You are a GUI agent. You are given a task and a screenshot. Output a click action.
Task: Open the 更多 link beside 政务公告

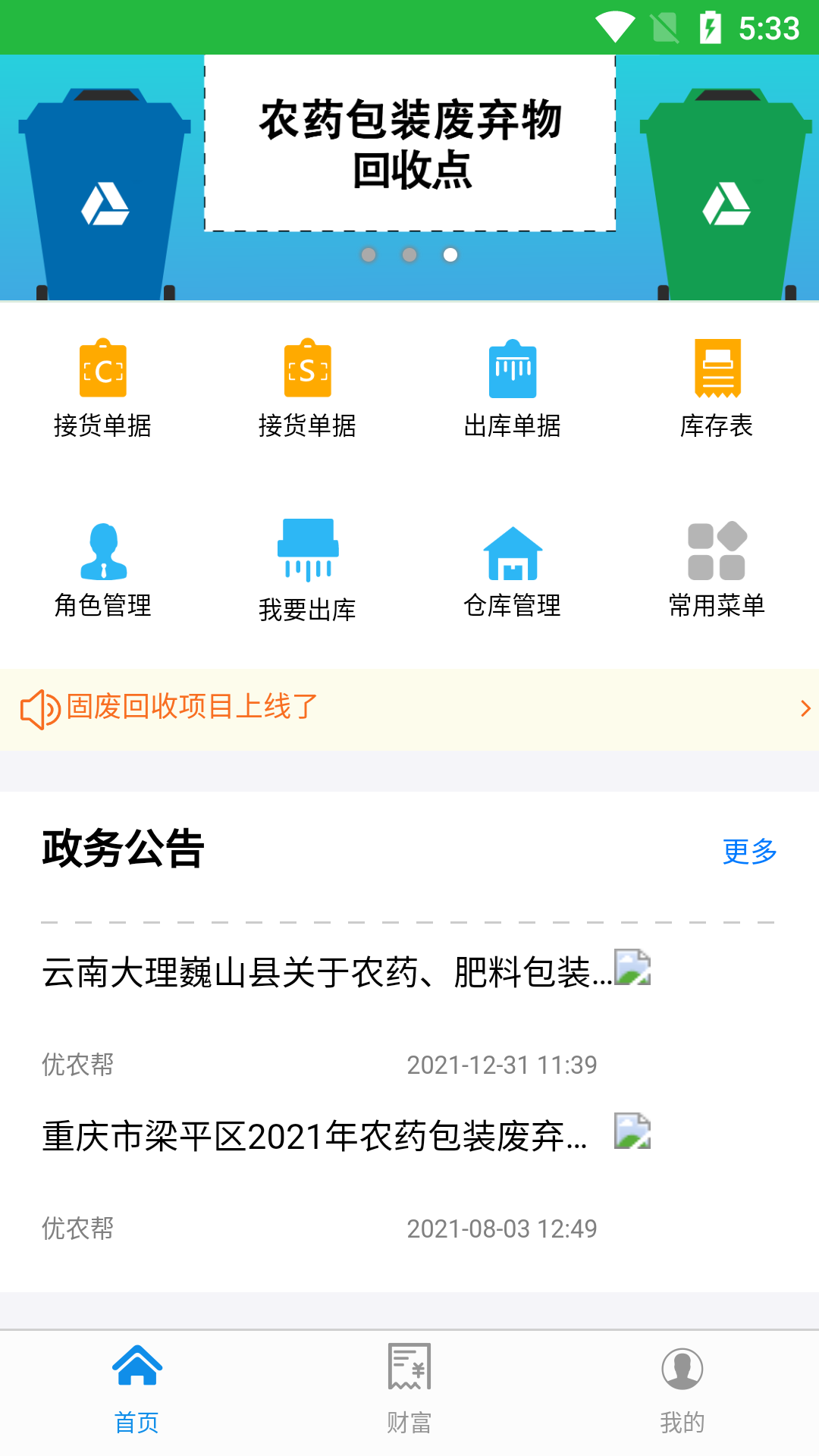(750, 852)
